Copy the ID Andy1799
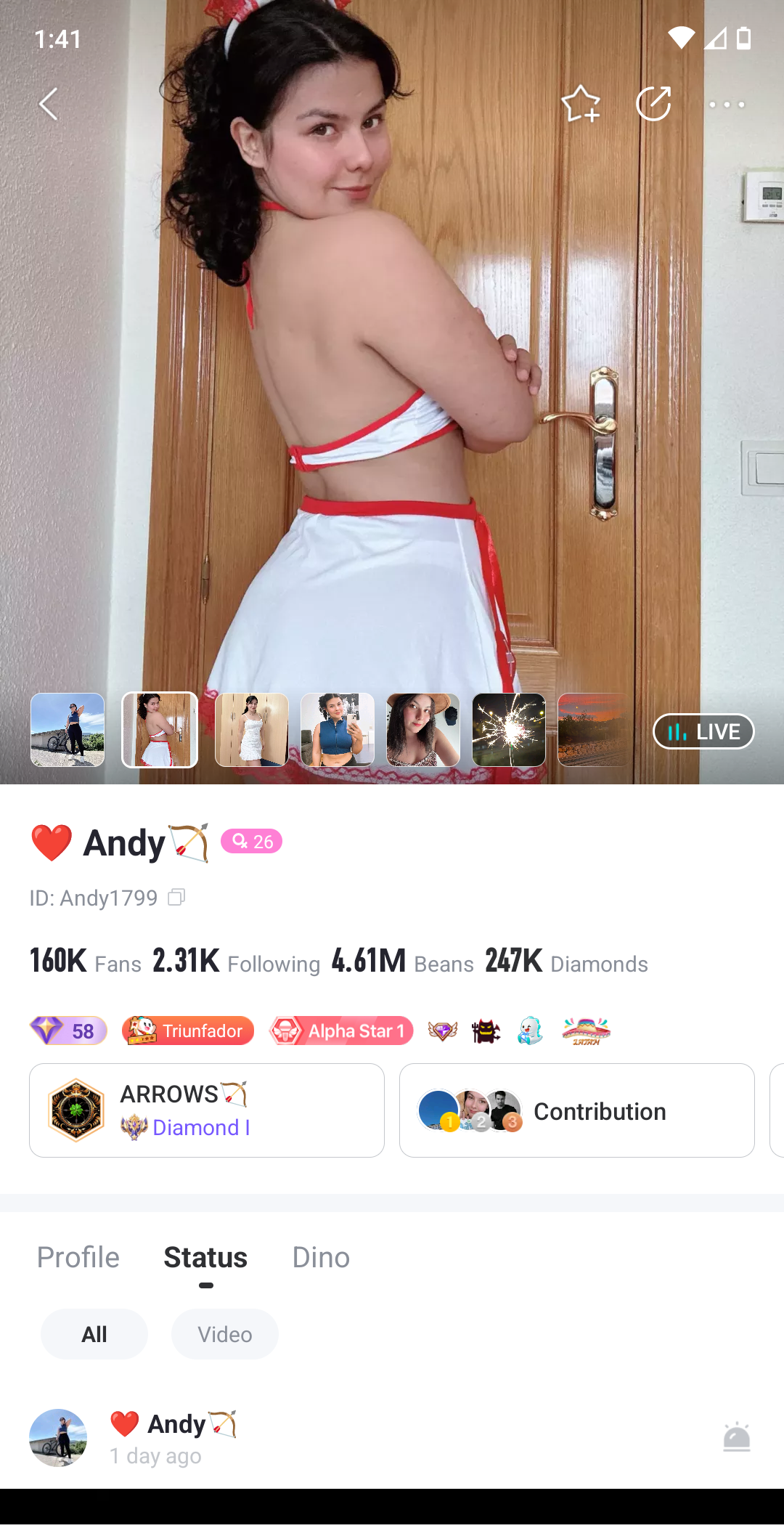The height and width of the screenshot is (1528, 784). tap(176, 898)
